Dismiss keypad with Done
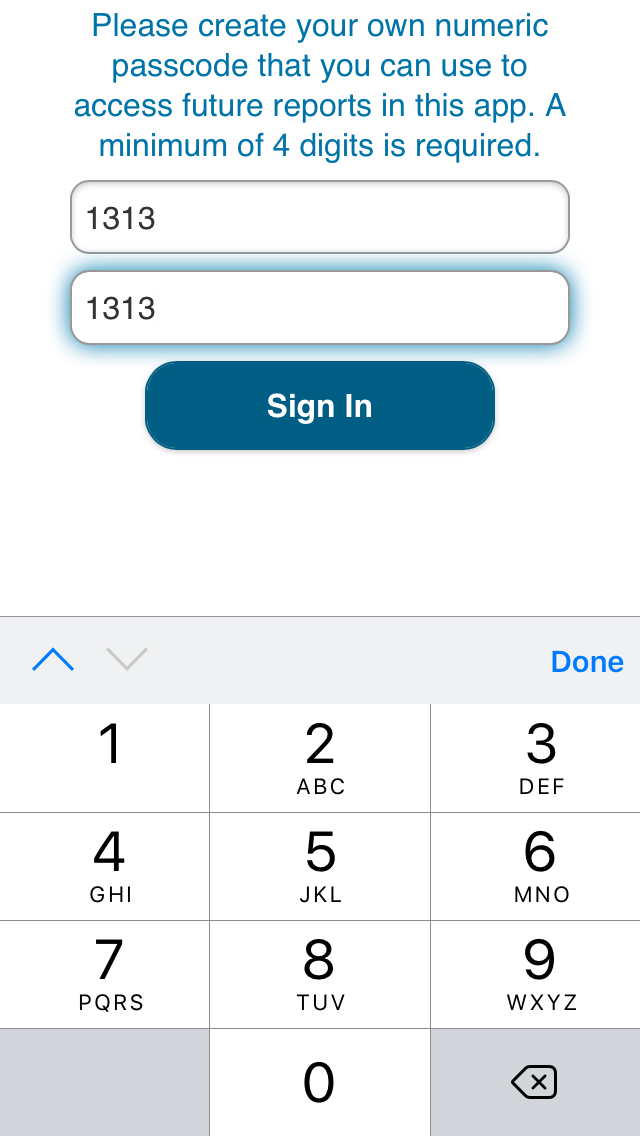This screenshot has height=1136, width=640. [586, 661]
